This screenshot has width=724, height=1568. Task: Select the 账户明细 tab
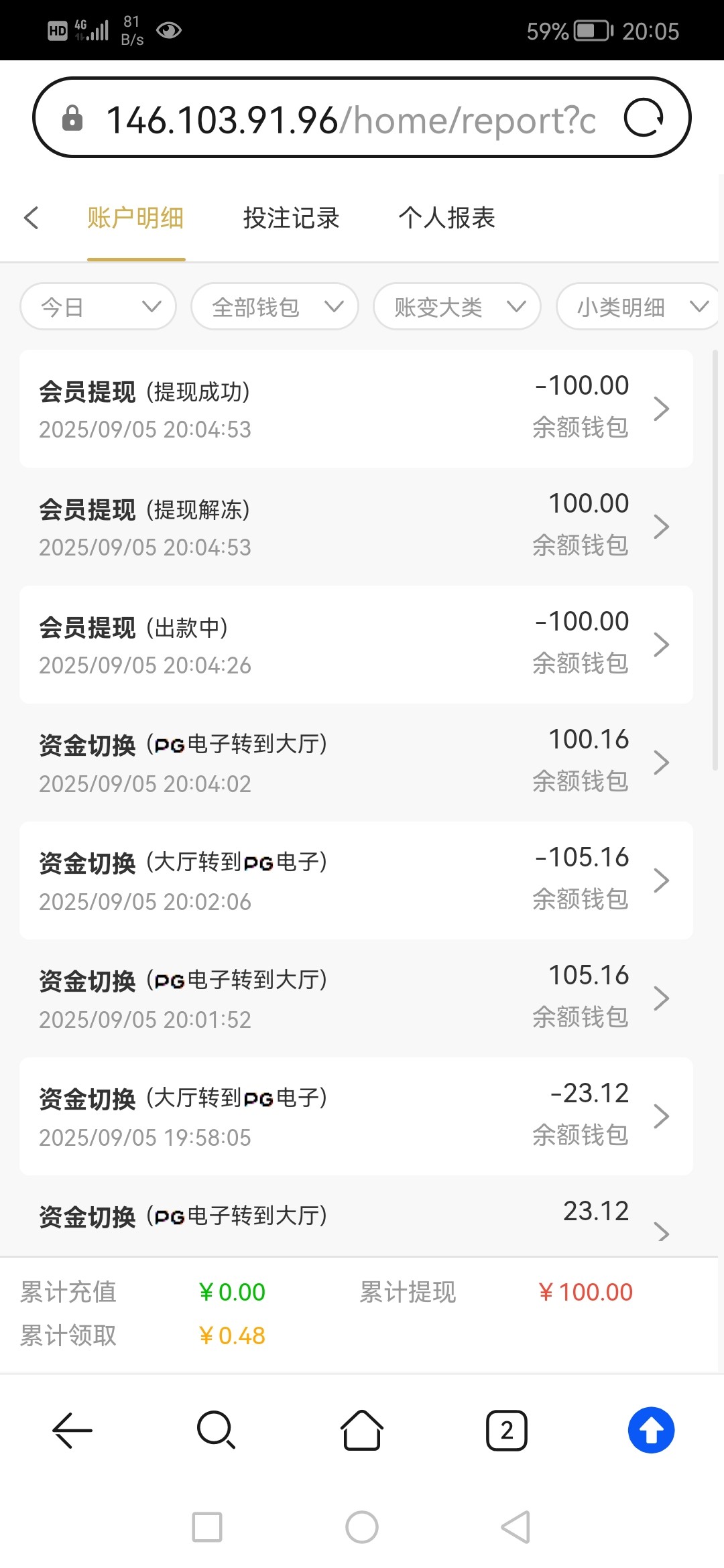pyautogui.click(x=135, y=218)
